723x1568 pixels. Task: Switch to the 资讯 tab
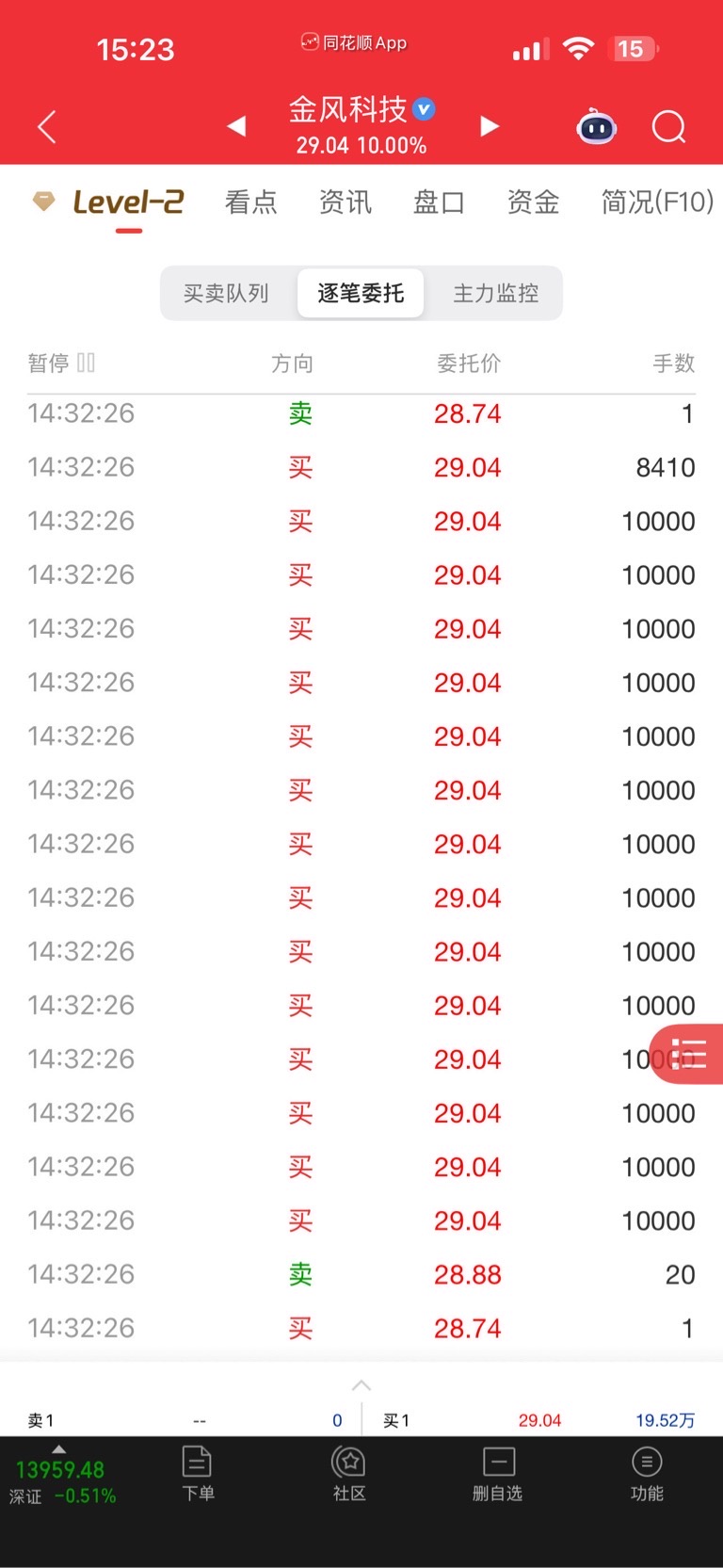345,202
